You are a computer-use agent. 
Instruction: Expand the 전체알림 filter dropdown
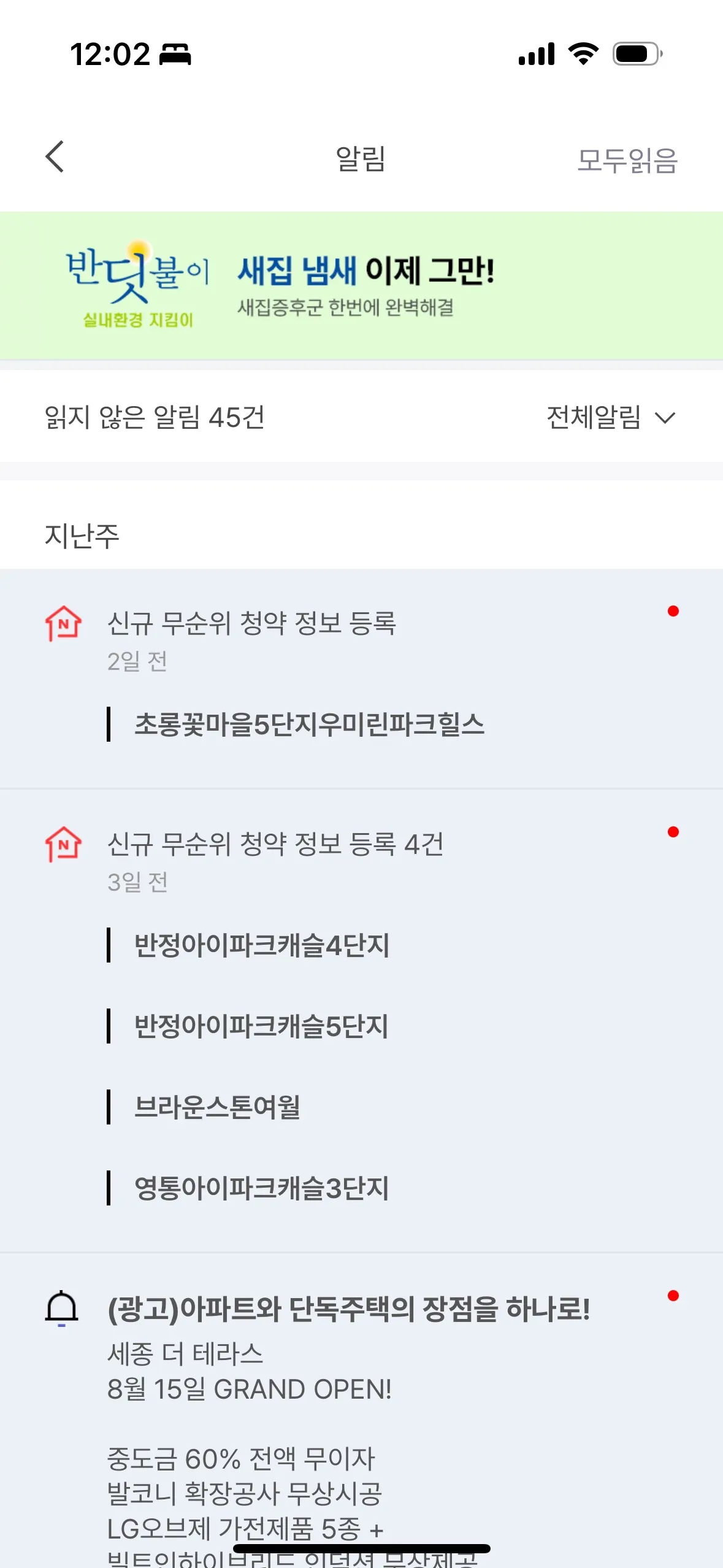610,418
